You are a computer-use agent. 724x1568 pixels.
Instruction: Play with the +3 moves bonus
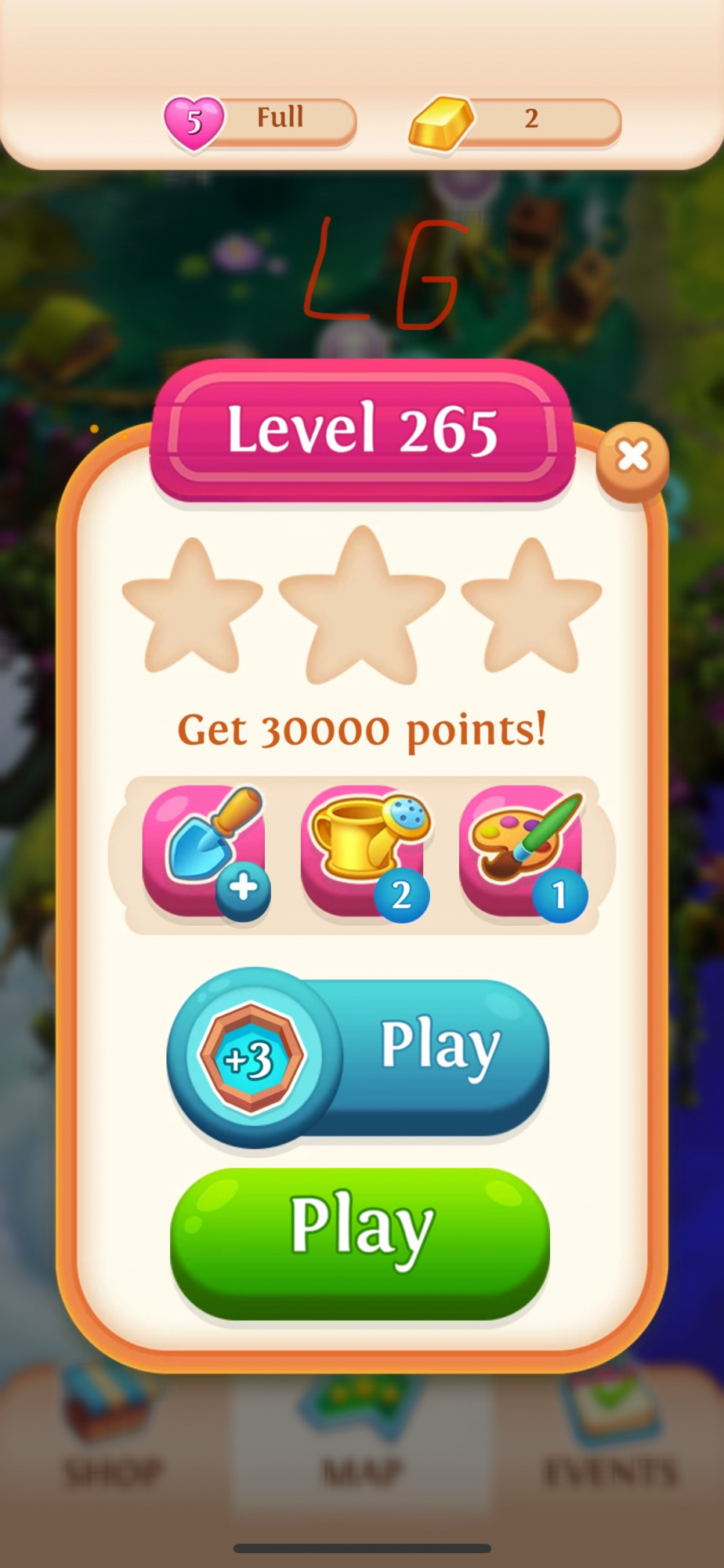point(359,1055)
